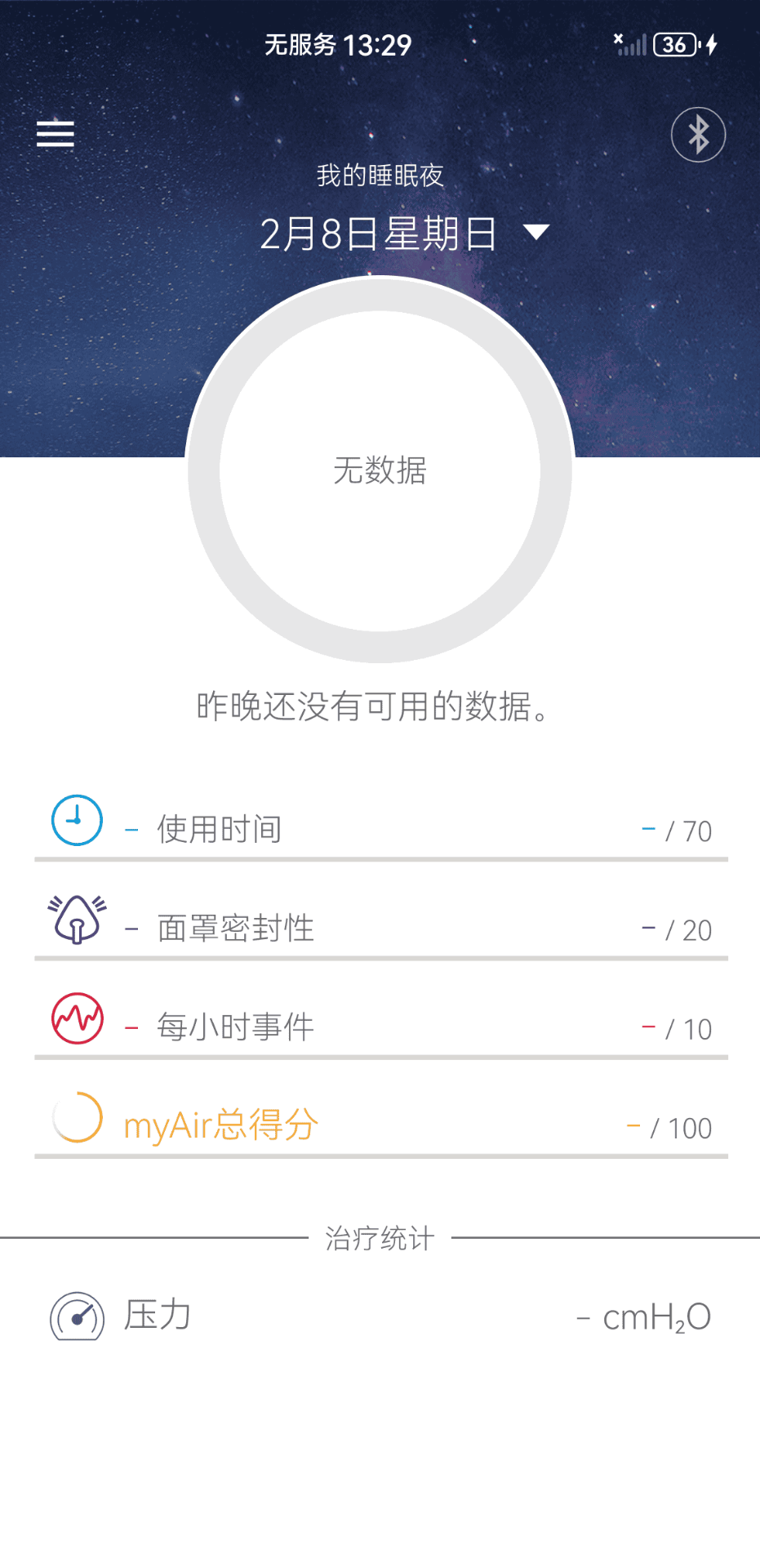Viewport: 760px width, 1568px height.
Task: Toggle the 面罩密封性 score row
Action: [380, 928]
